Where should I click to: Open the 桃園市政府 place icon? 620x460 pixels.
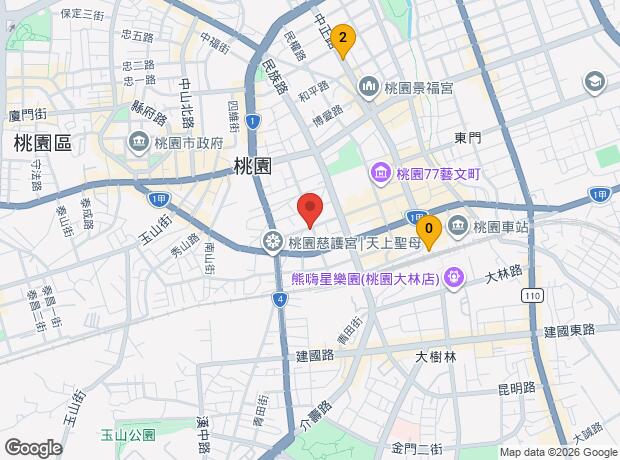[x=139, y=142]
